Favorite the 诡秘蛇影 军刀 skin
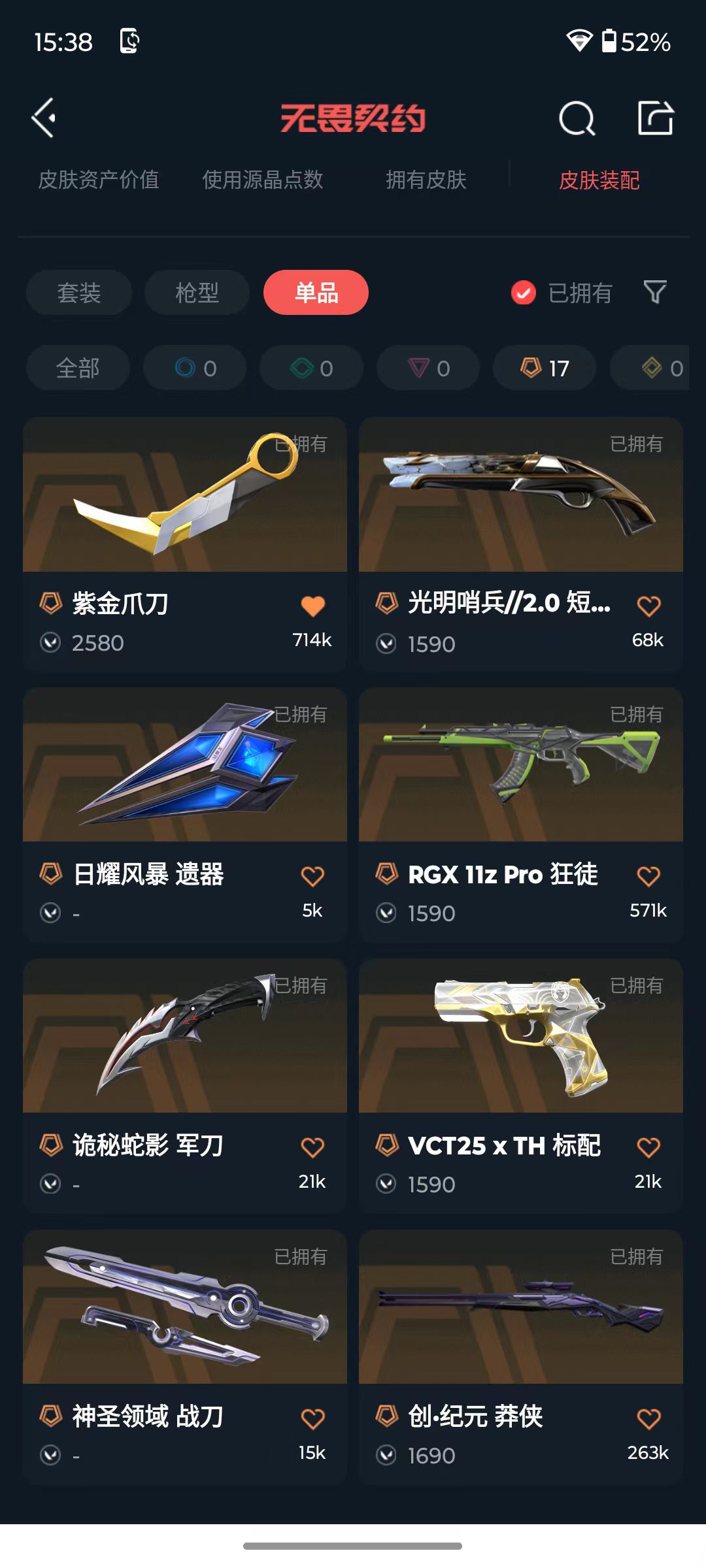706x1568 pixels. tap(312, 1147)
